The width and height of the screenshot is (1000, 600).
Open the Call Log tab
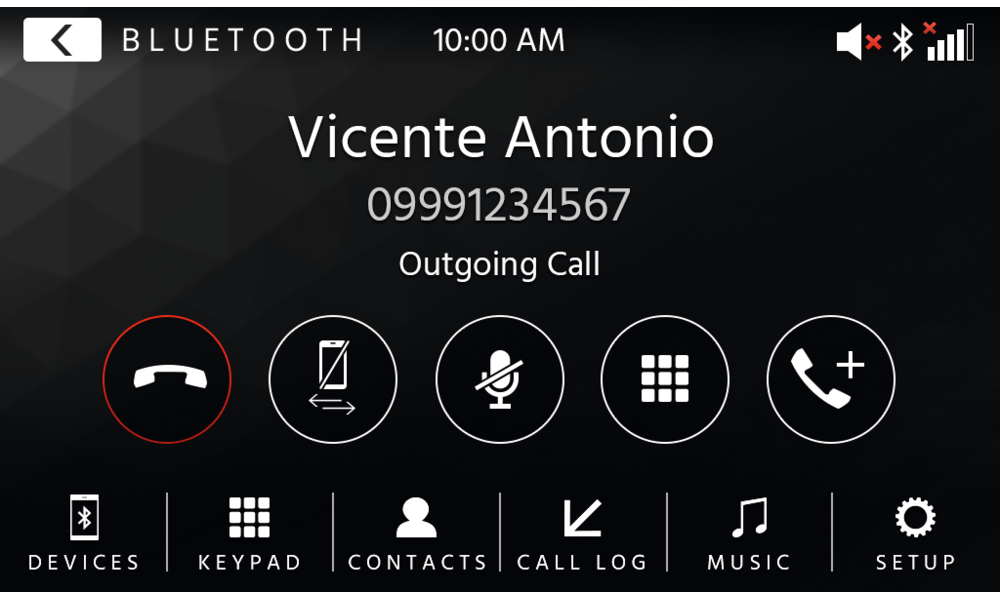582,535
